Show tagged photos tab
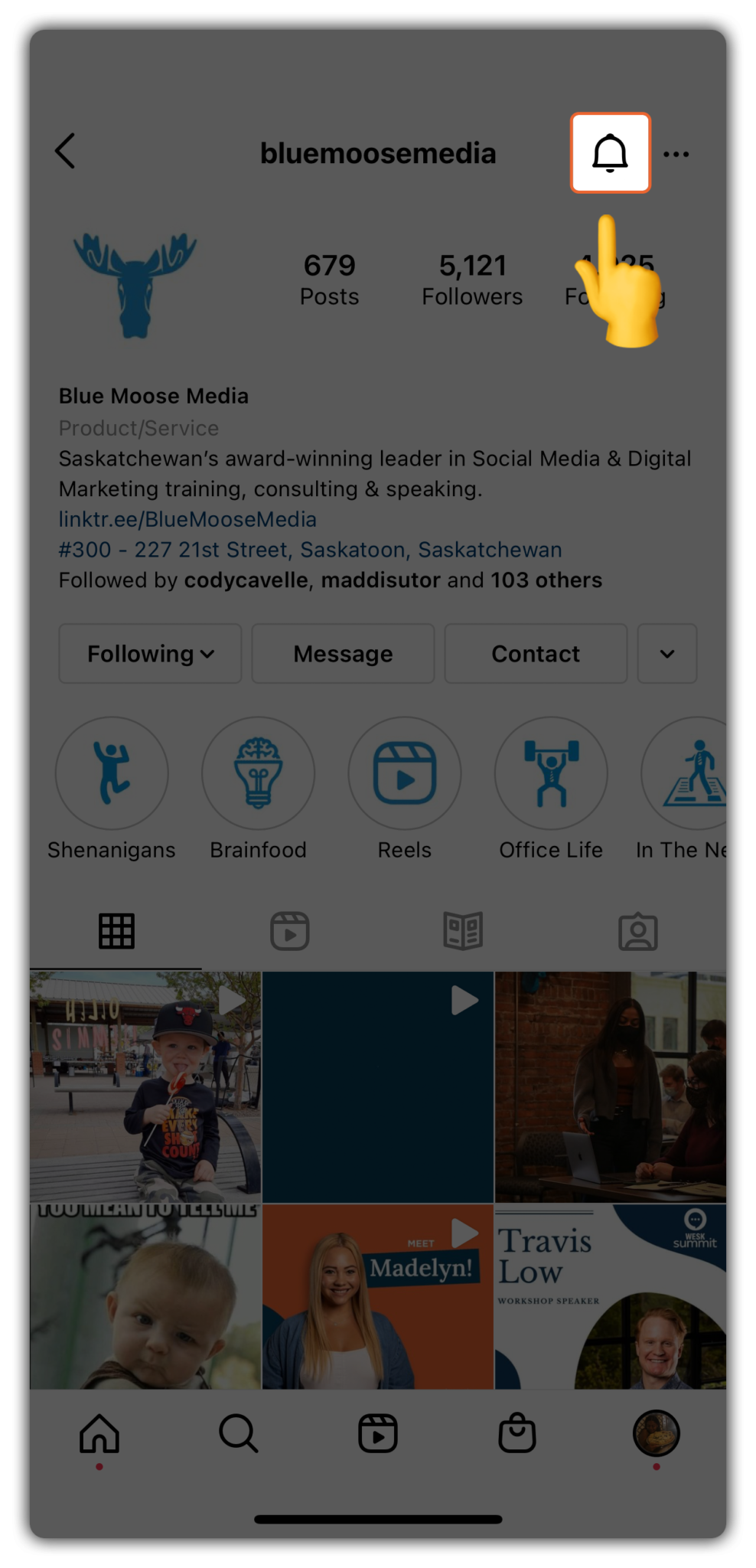 (638, 931)
